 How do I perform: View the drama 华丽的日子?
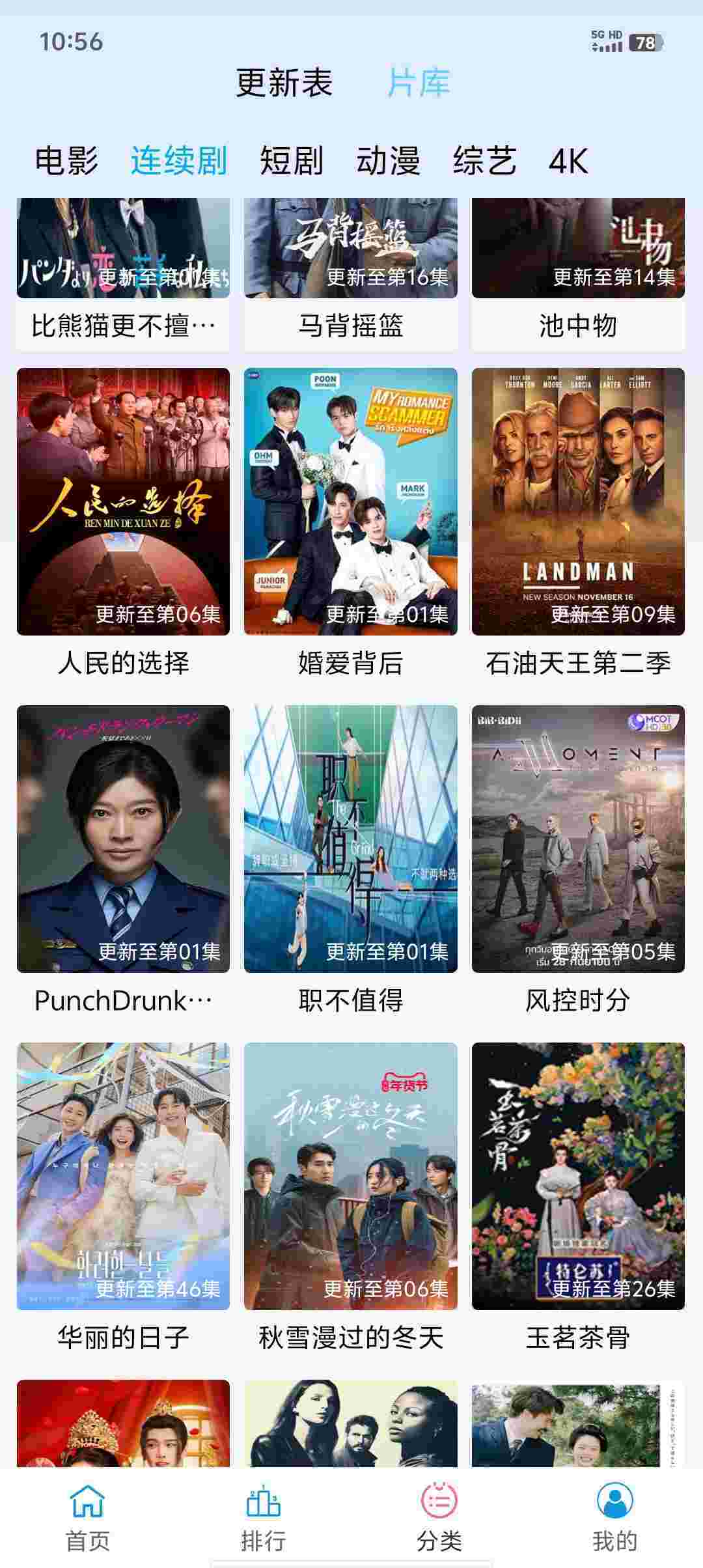(123, 1176)
